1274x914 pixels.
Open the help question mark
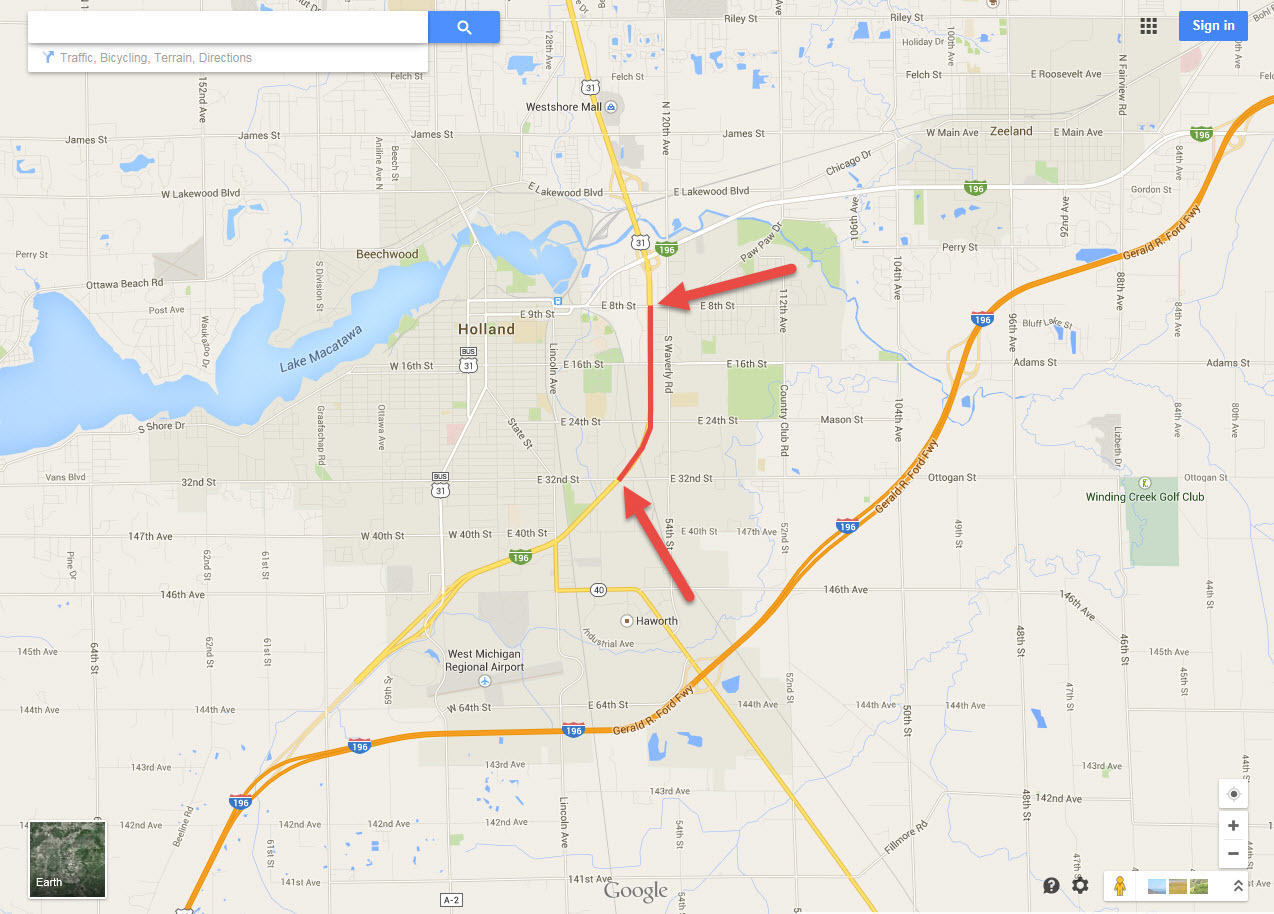1051,886
